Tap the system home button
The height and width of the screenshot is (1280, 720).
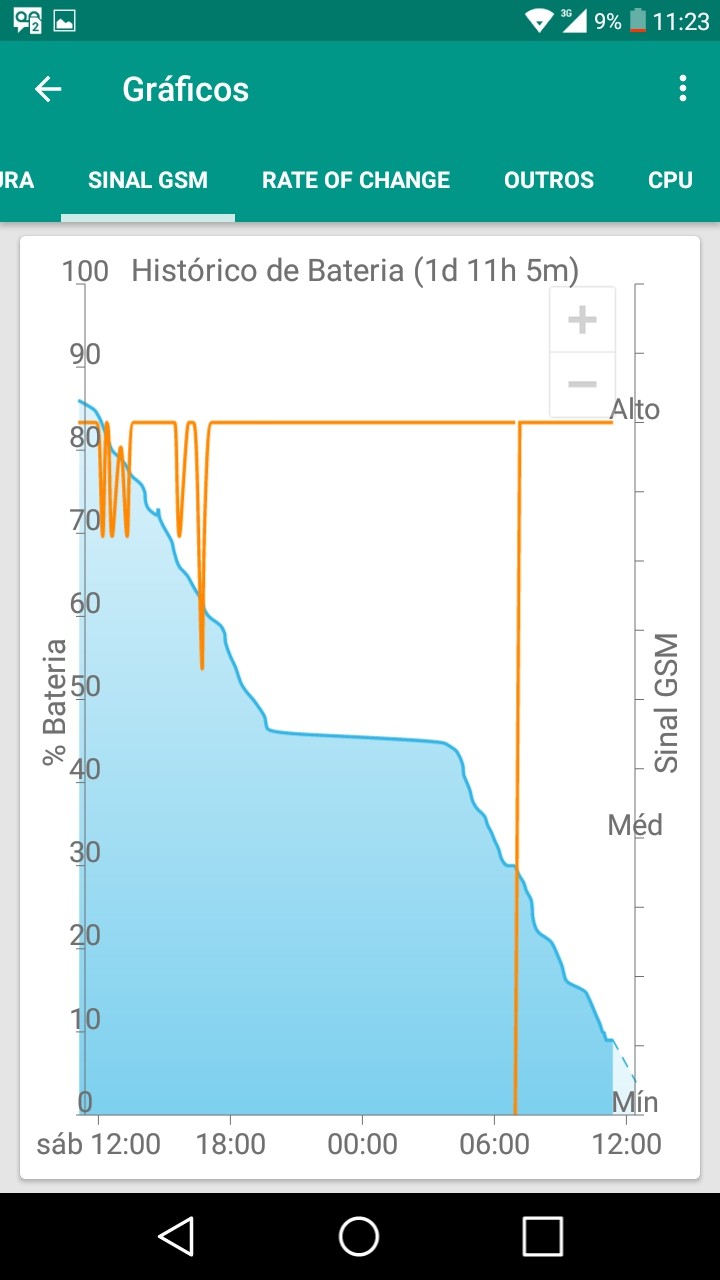[x=359, y=1236]
